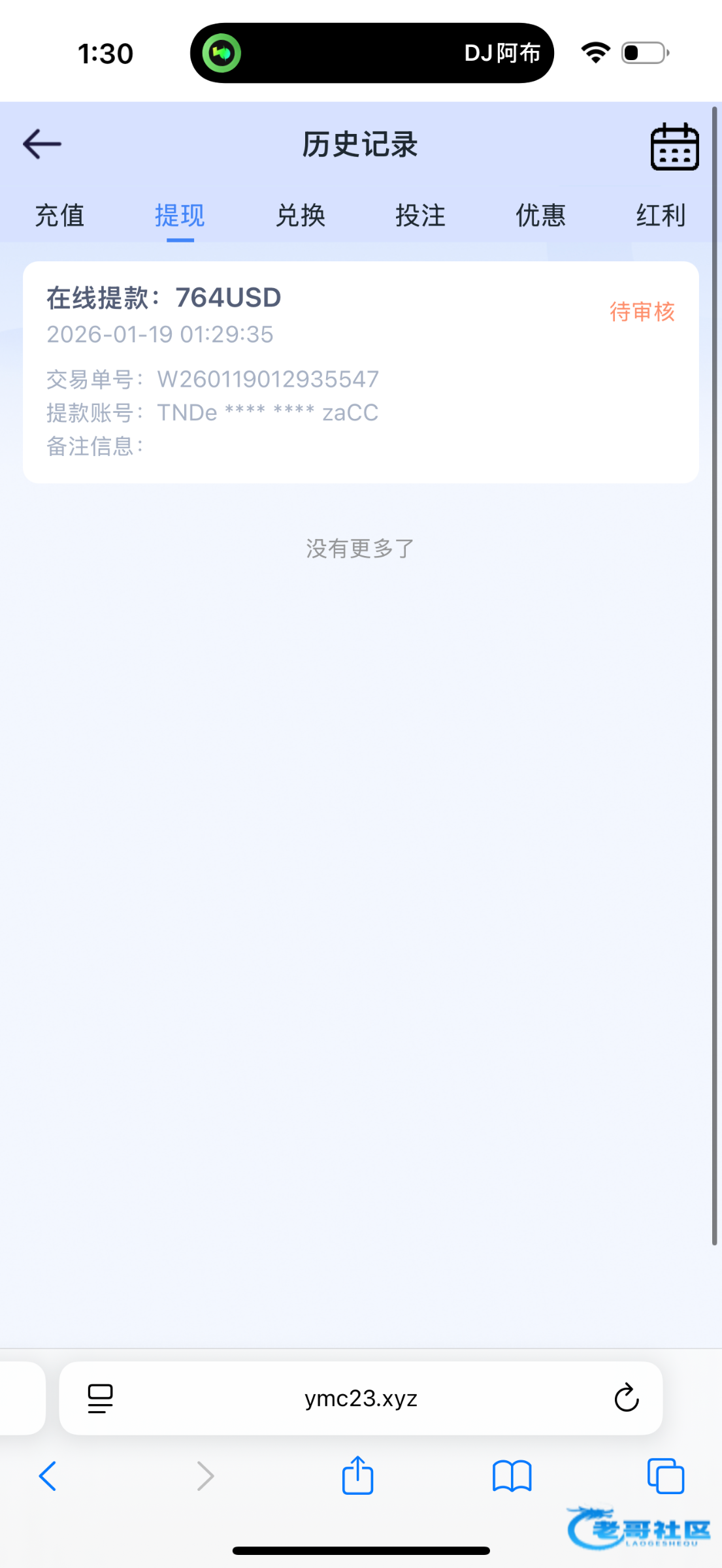
Task: Open the calendar date filter
Action: (x=674, y=147)
